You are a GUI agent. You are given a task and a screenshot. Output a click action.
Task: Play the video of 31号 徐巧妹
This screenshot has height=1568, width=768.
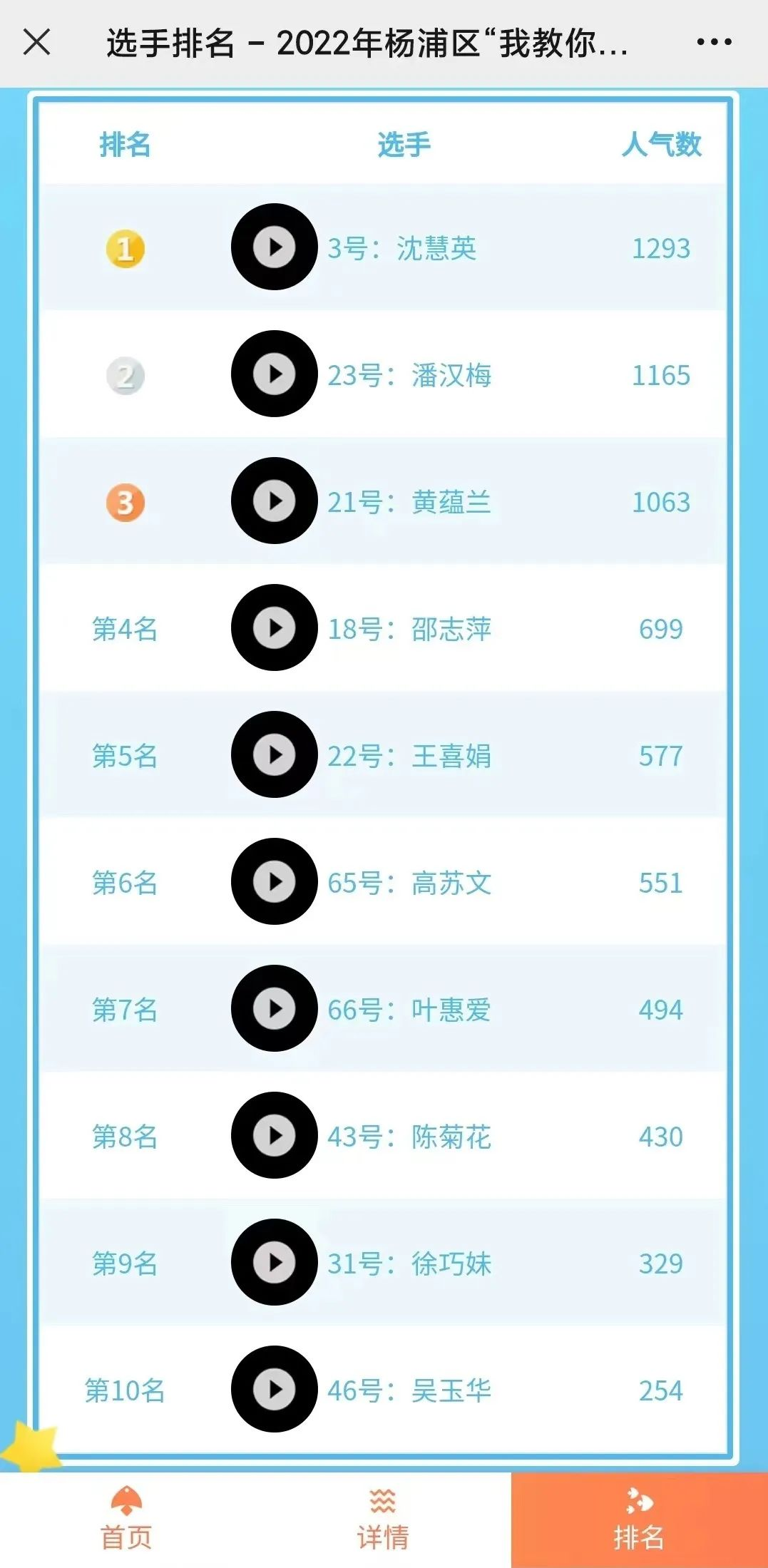[x=275, y=1263]
